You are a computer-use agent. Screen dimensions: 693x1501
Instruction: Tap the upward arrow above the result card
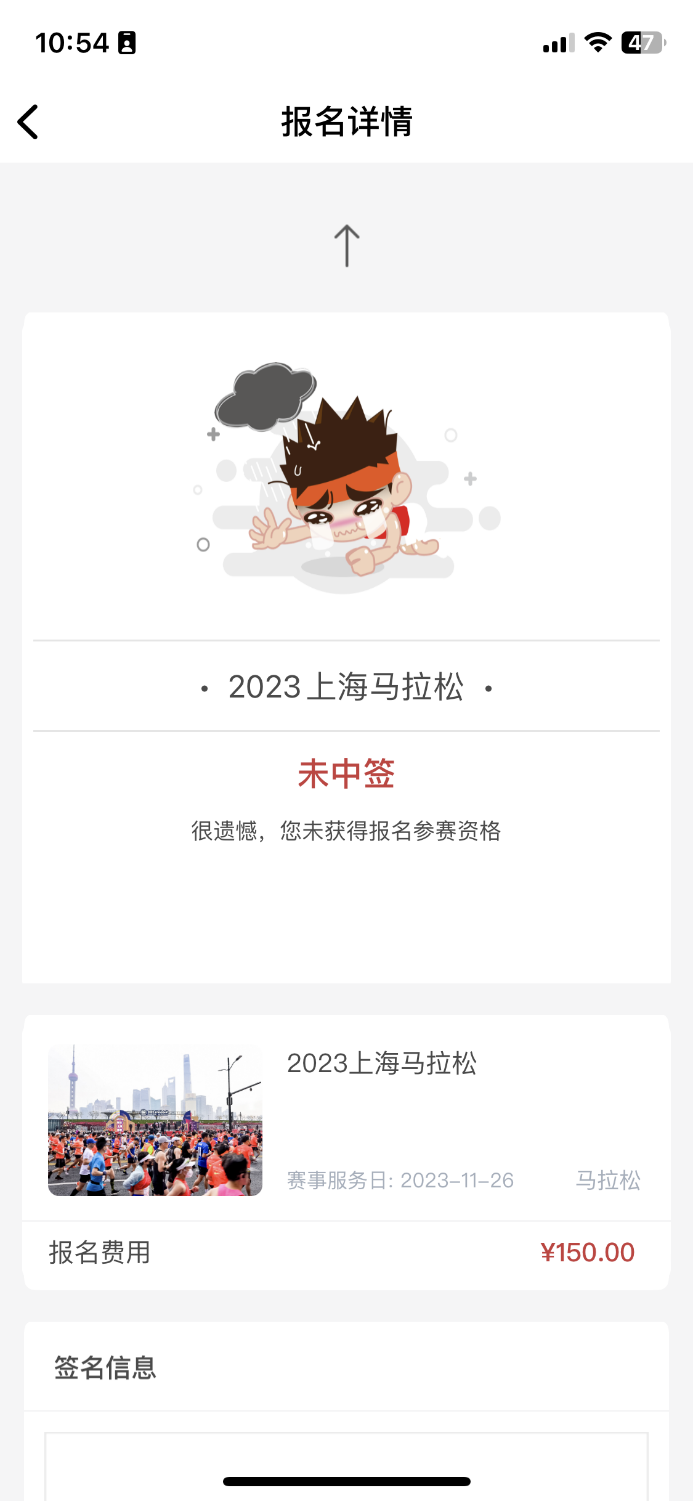[346, 245]
